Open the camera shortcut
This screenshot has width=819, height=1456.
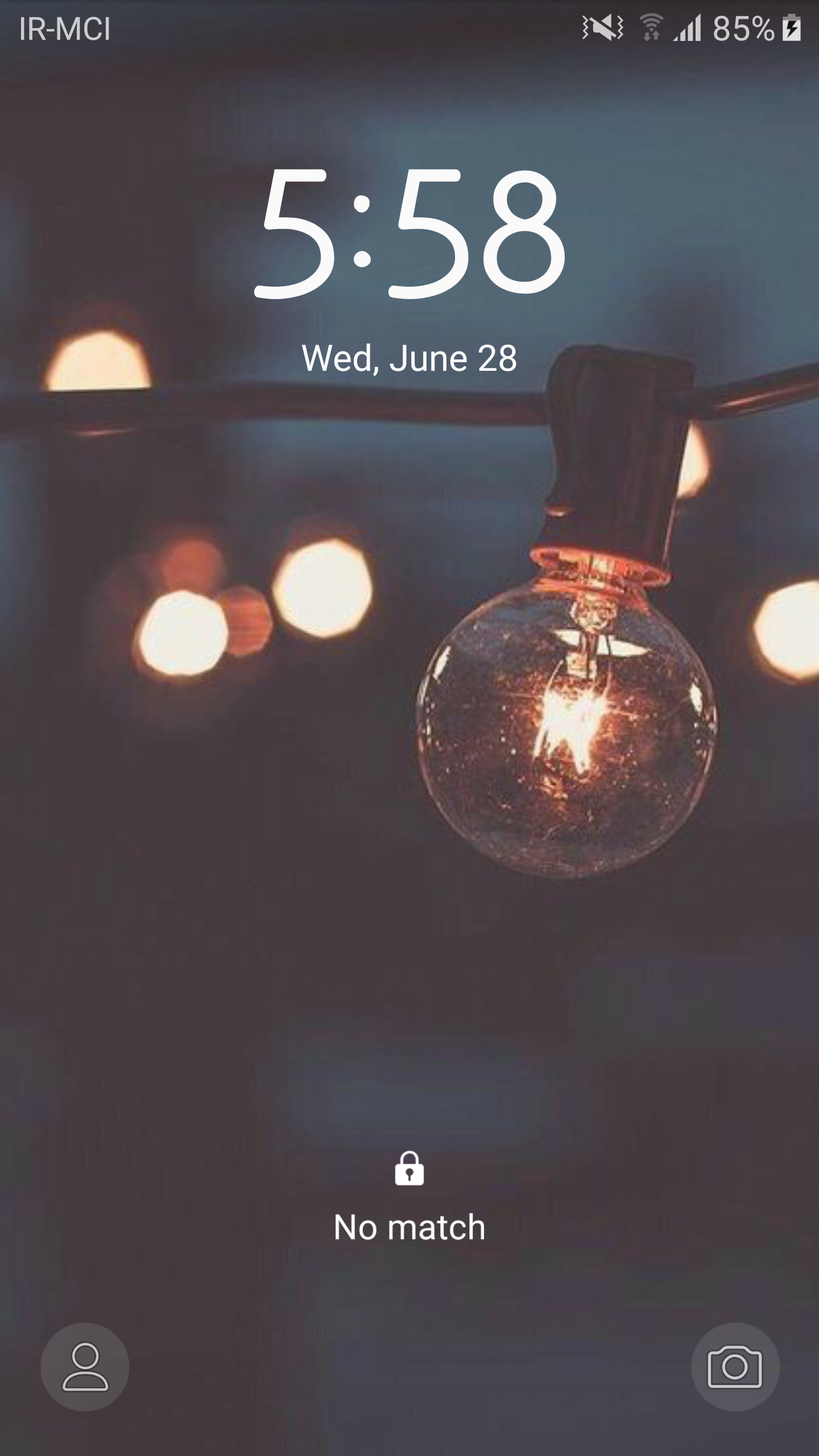click(x=734, y=1367)
